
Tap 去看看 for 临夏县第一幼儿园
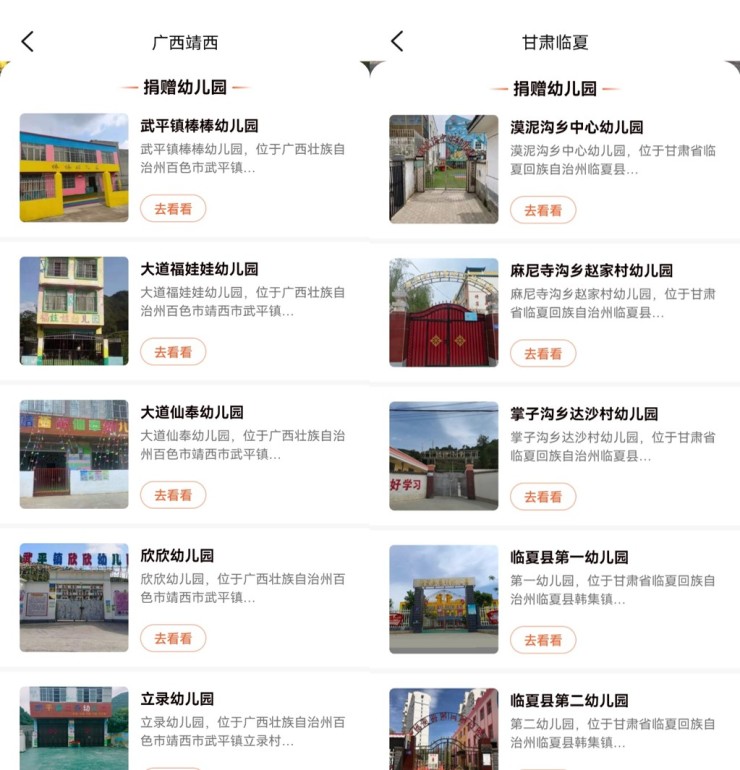[543, 640]
